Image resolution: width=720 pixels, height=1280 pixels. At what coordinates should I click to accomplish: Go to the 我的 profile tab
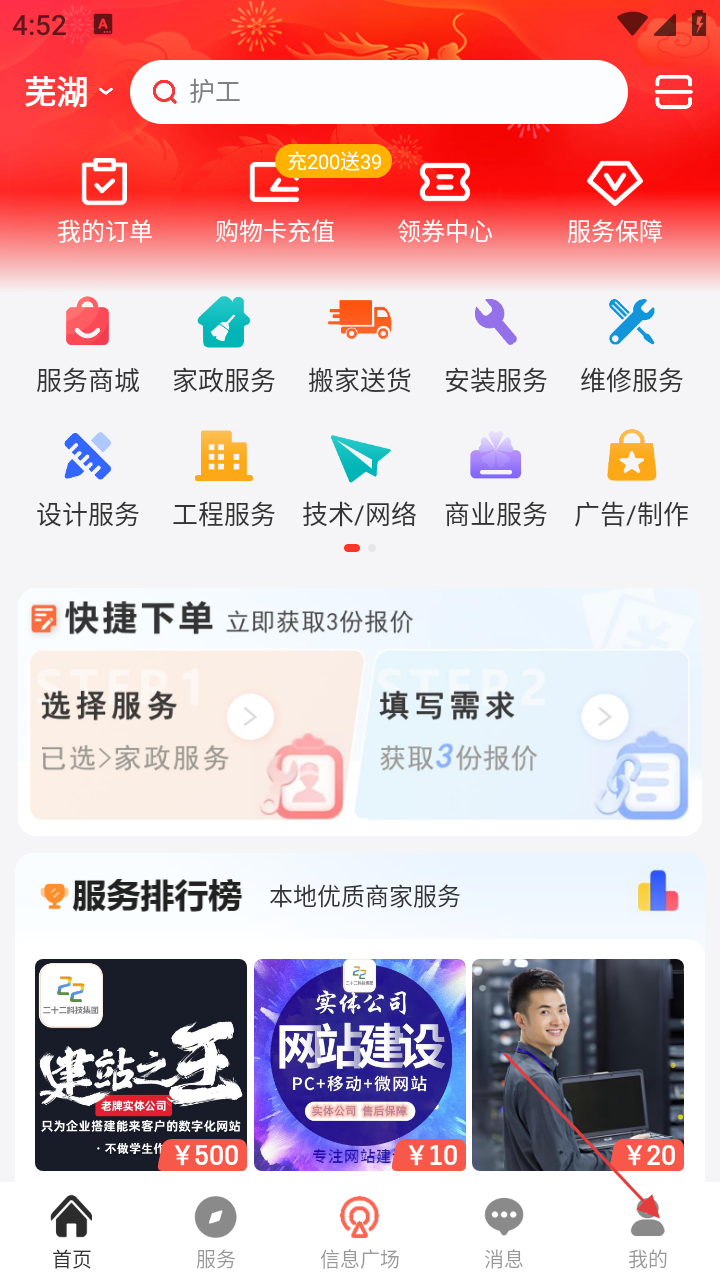tap(647, 1232)
